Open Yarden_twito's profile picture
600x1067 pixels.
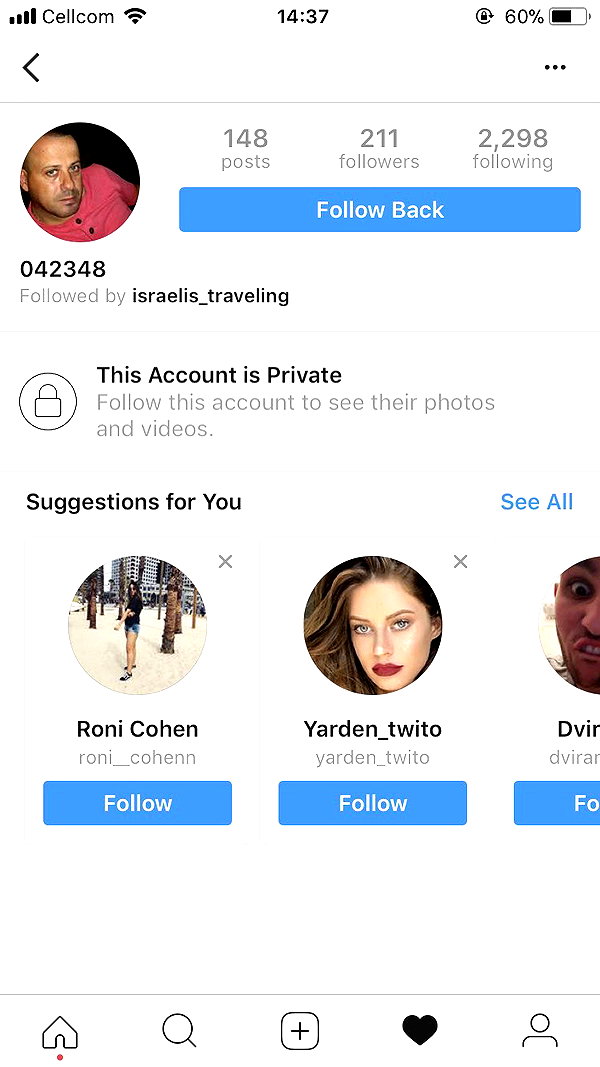point(373,625)
